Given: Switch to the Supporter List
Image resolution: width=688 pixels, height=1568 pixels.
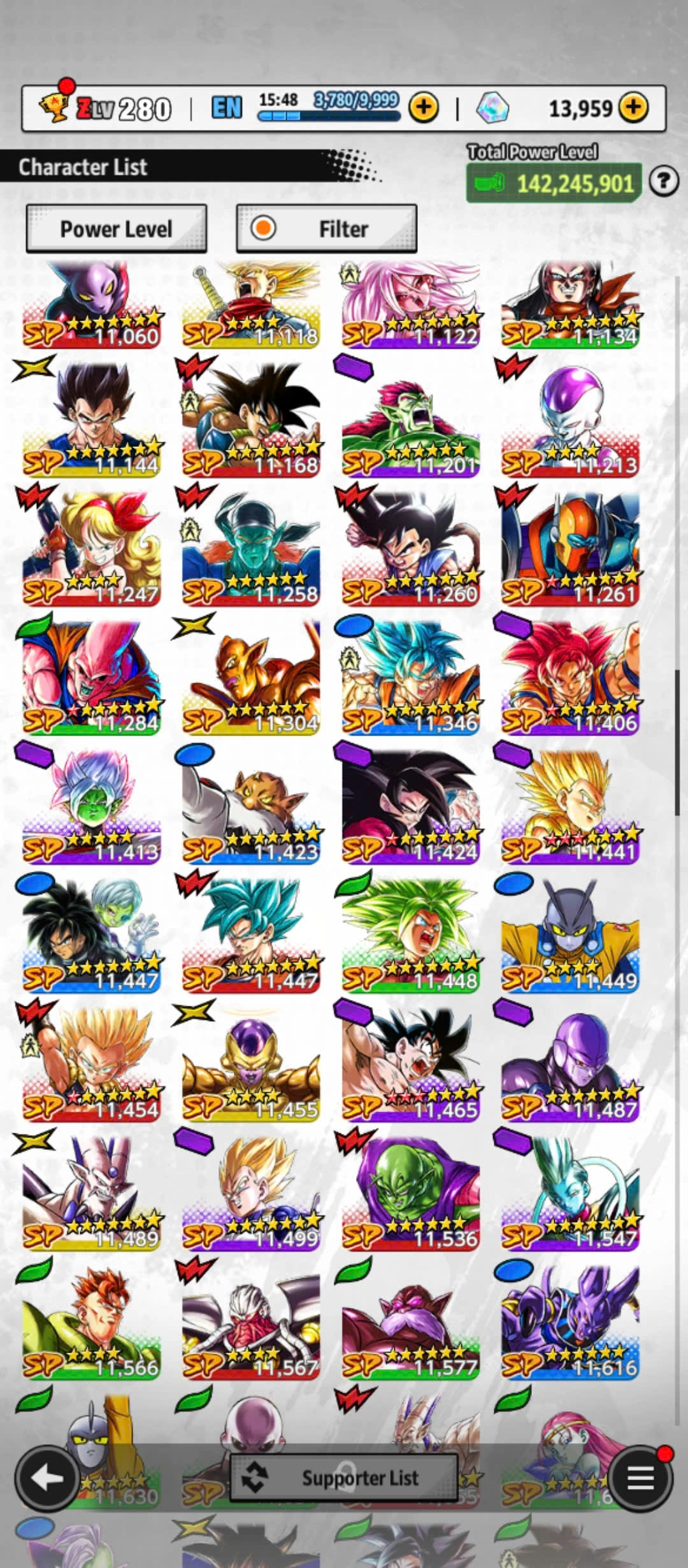Looking at the screenshot, I should [x=344, y=1477].
